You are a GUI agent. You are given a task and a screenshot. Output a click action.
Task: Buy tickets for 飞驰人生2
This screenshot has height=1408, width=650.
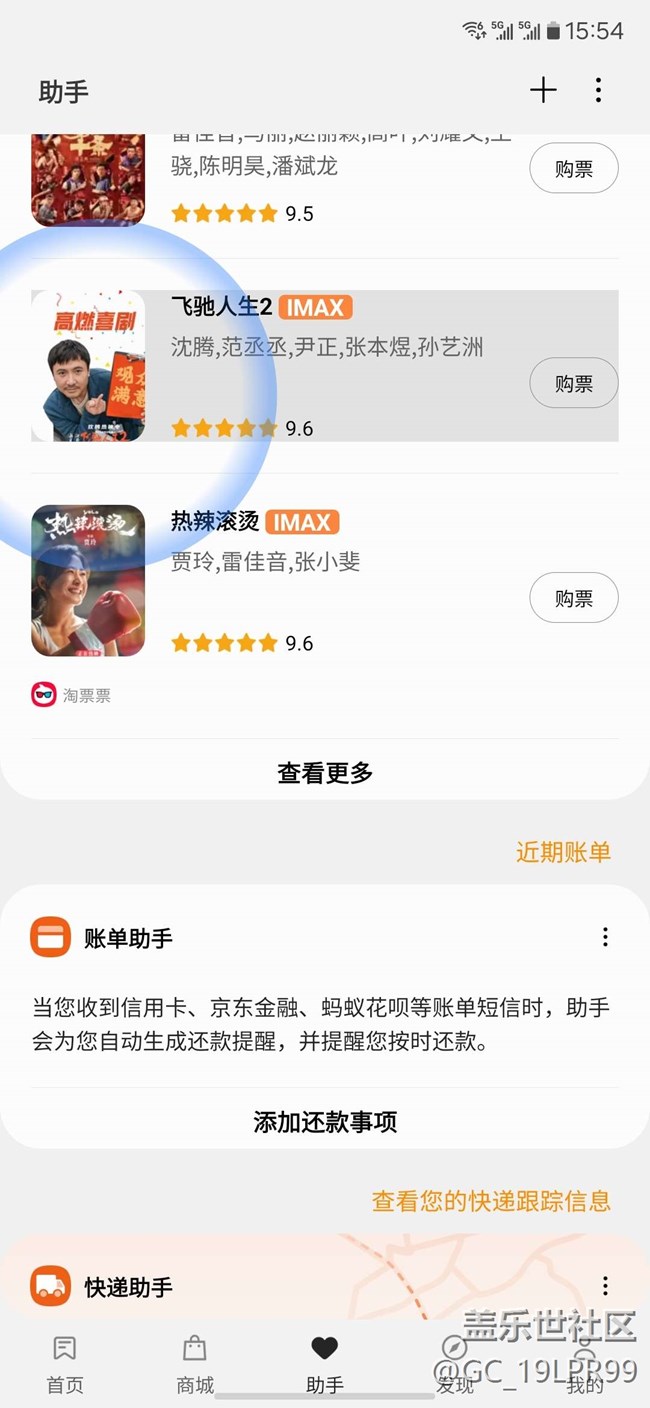click(573, 383)
